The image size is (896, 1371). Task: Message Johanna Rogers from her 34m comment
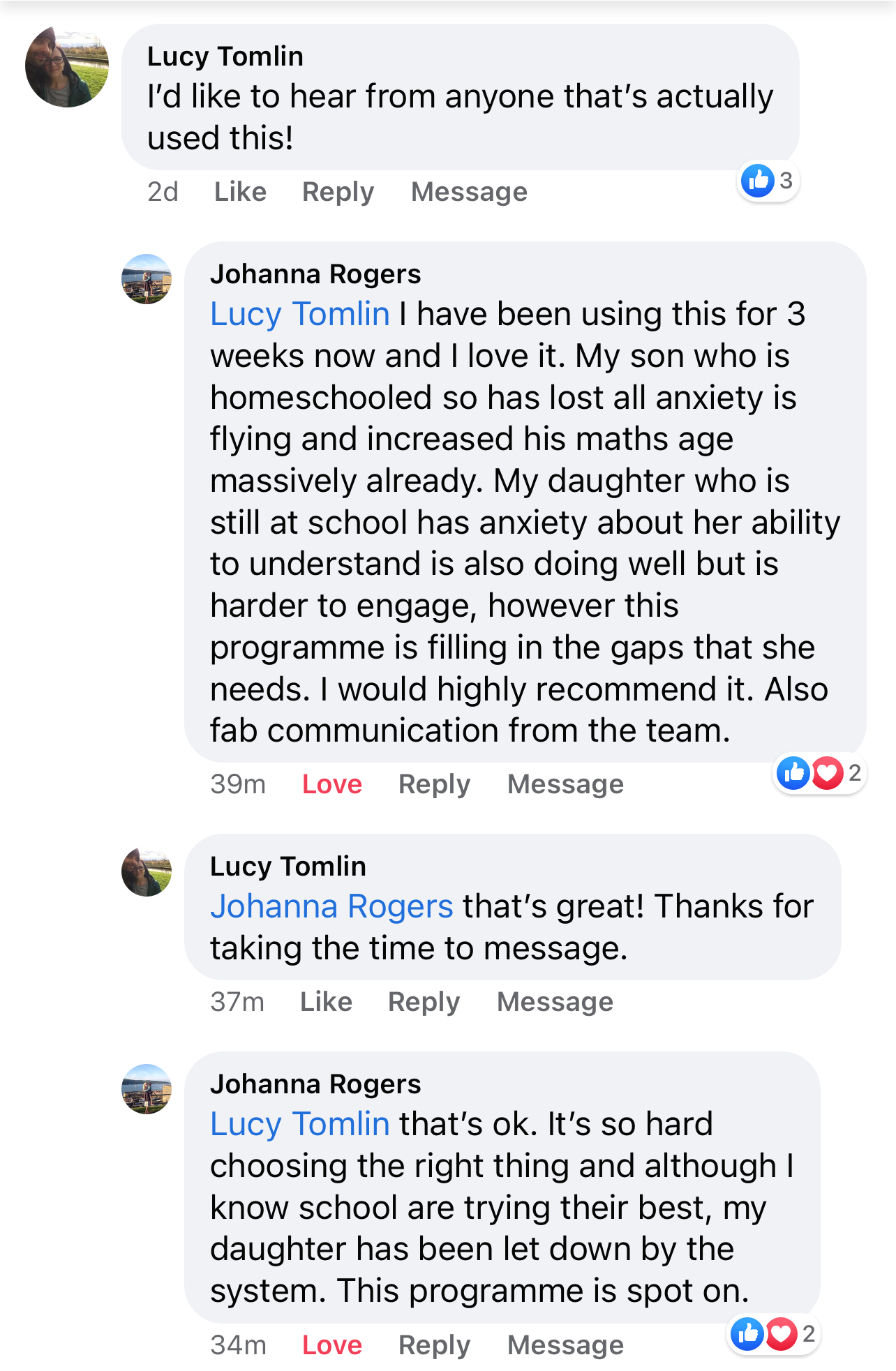click(x=565, y=1345)
